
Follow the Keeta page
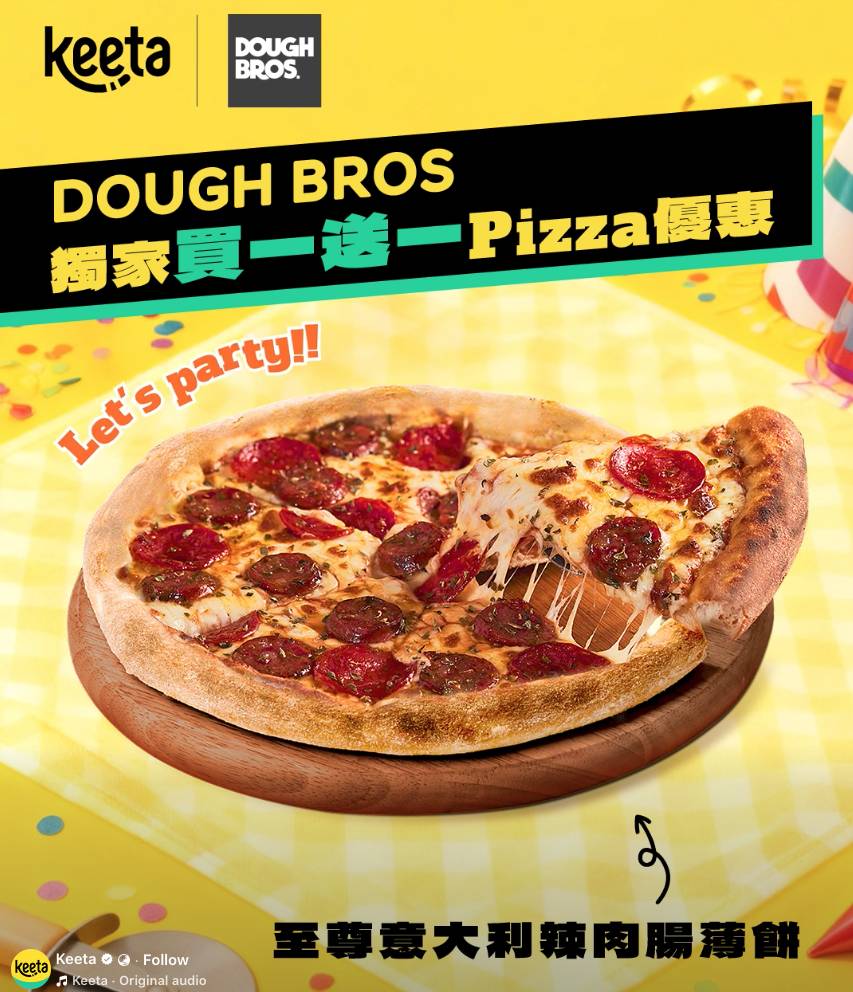click(x=166, y=959)
